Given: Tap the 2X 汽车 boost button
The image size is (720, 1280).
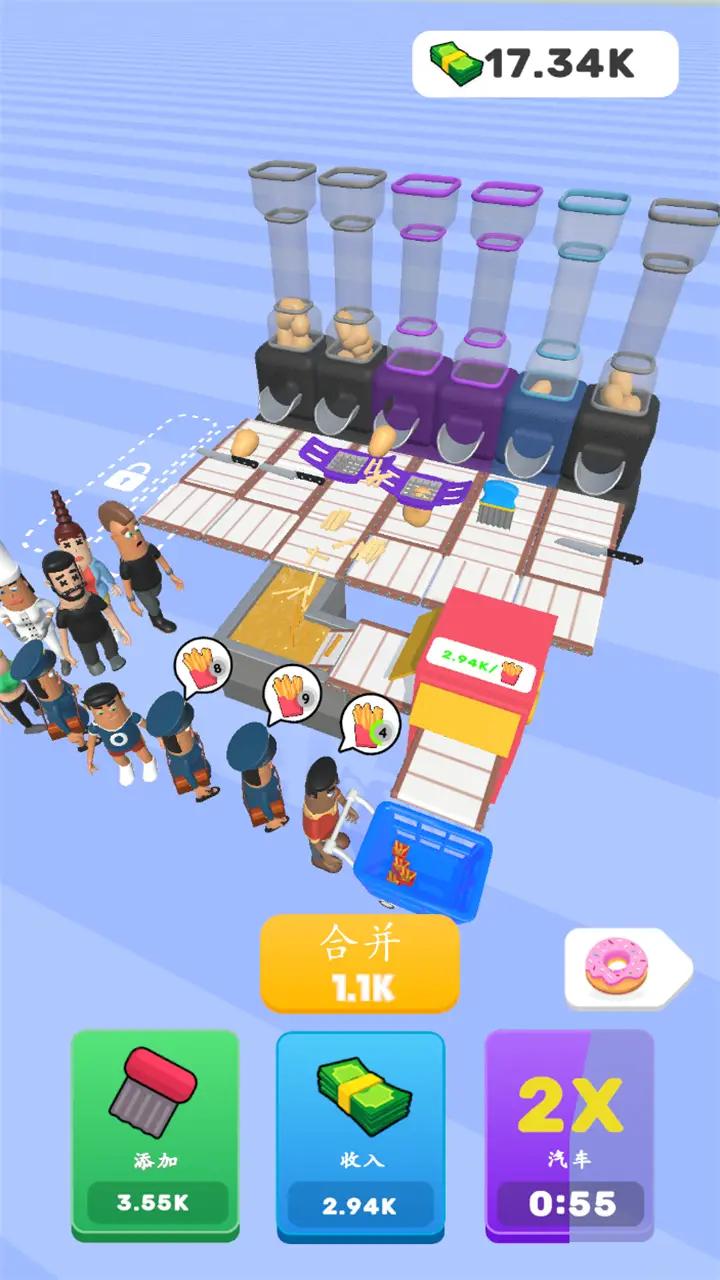Looking at the screenshot, I should tap(569, 1136).
